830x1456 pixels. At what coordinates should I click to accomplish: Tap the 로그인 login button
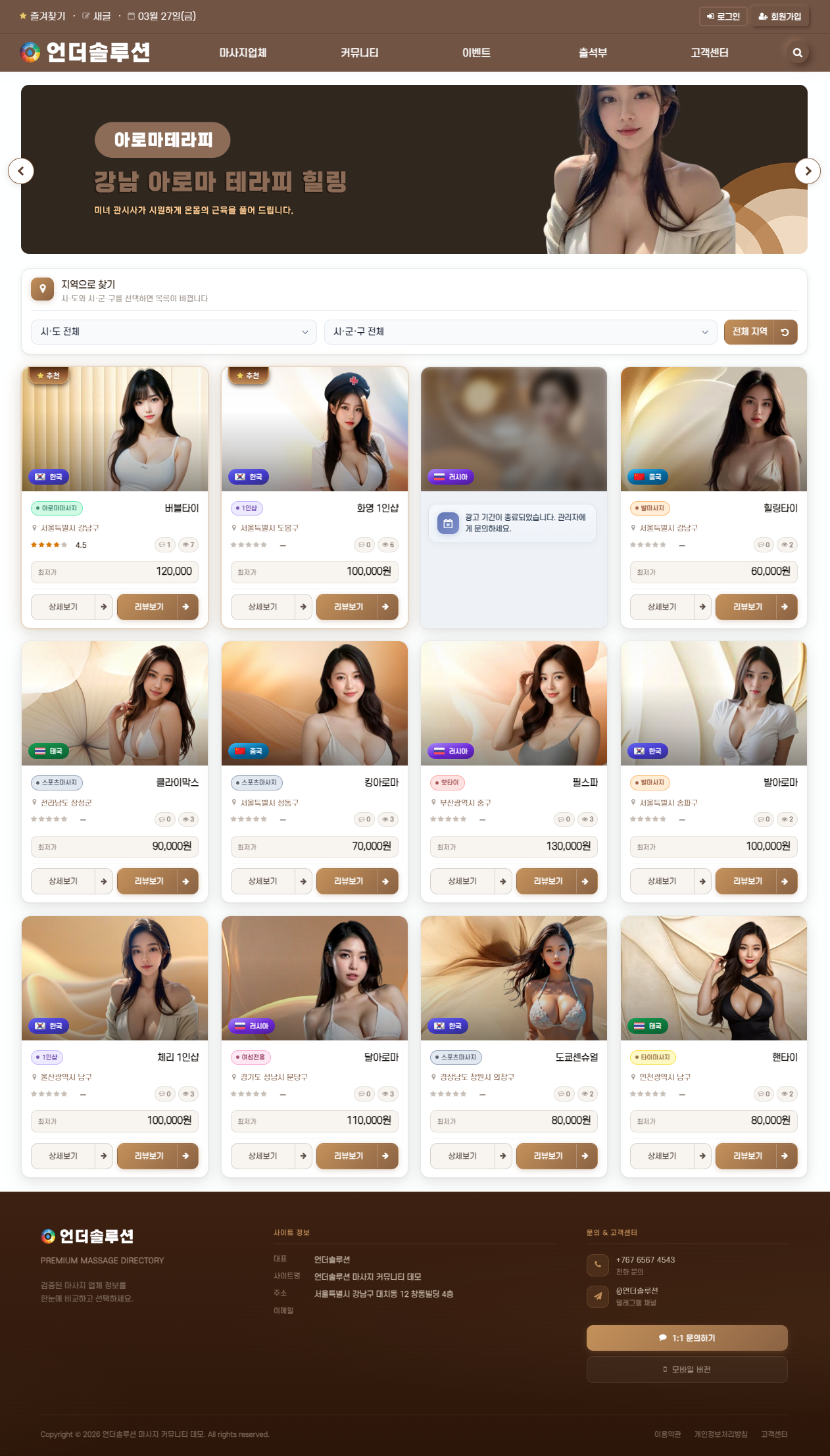click(x=723, y=16)
